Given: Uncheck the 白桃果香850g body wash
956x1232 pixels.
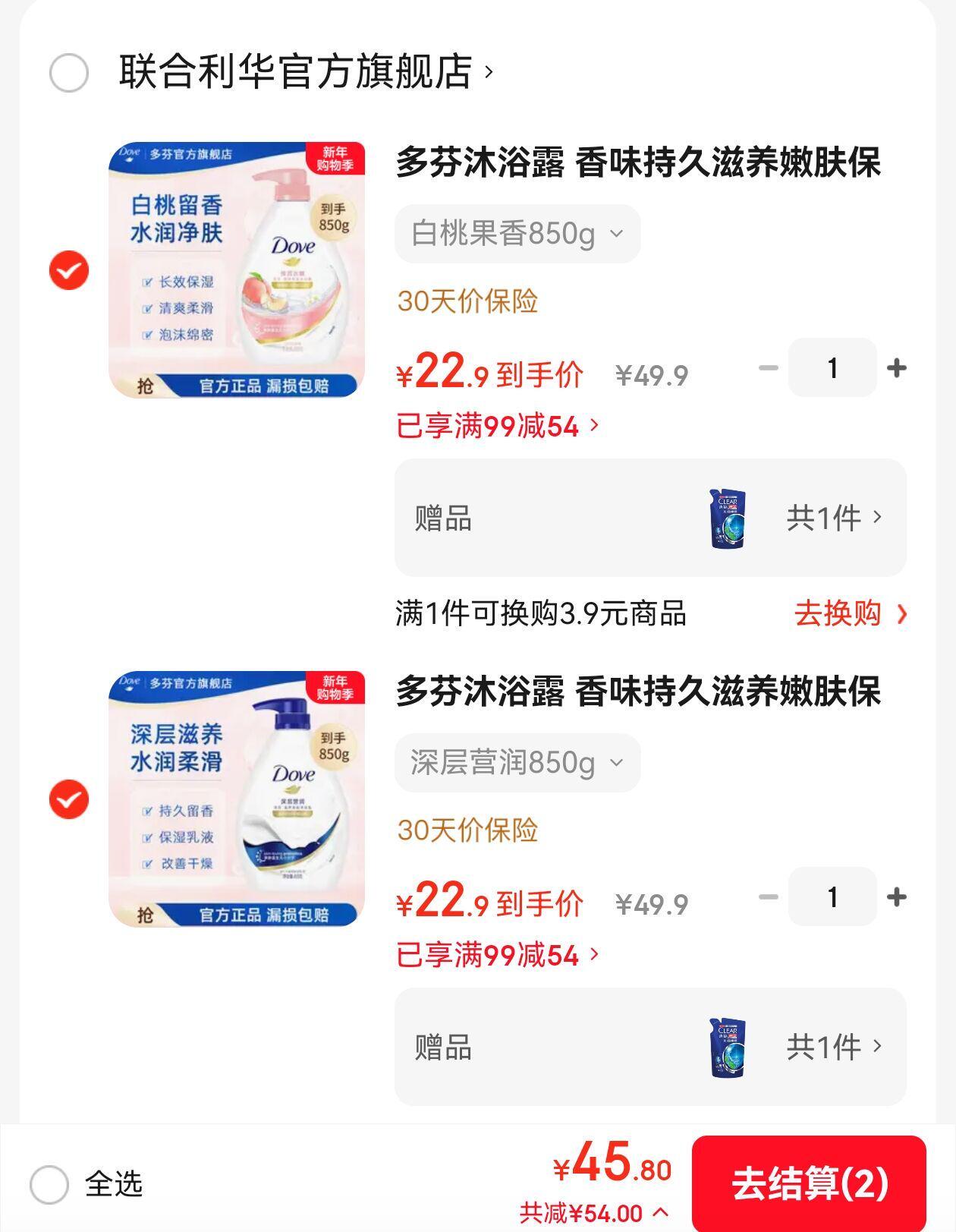Looking at the screenshot, I should pos(69,270).
